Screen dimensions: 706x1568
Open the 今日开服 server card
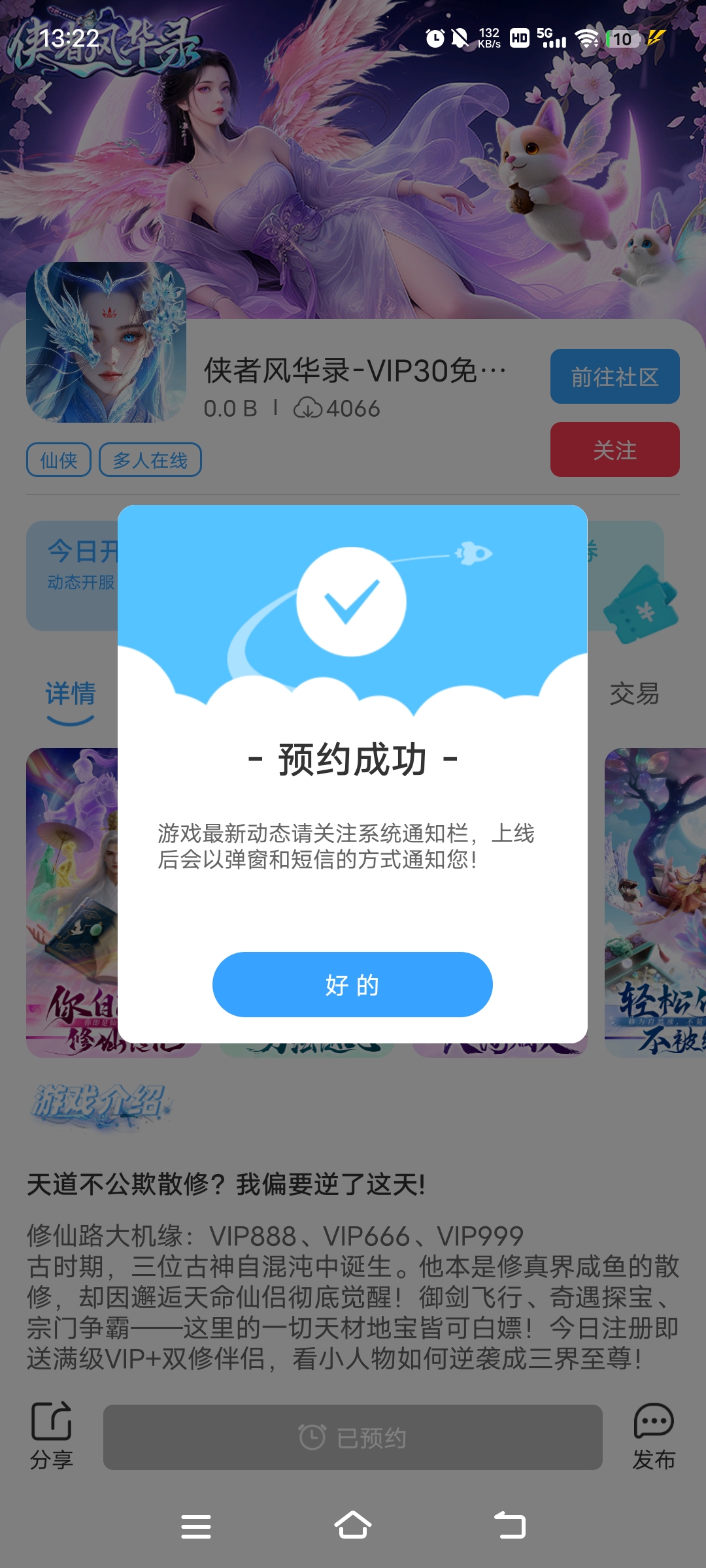pos(72,575)
